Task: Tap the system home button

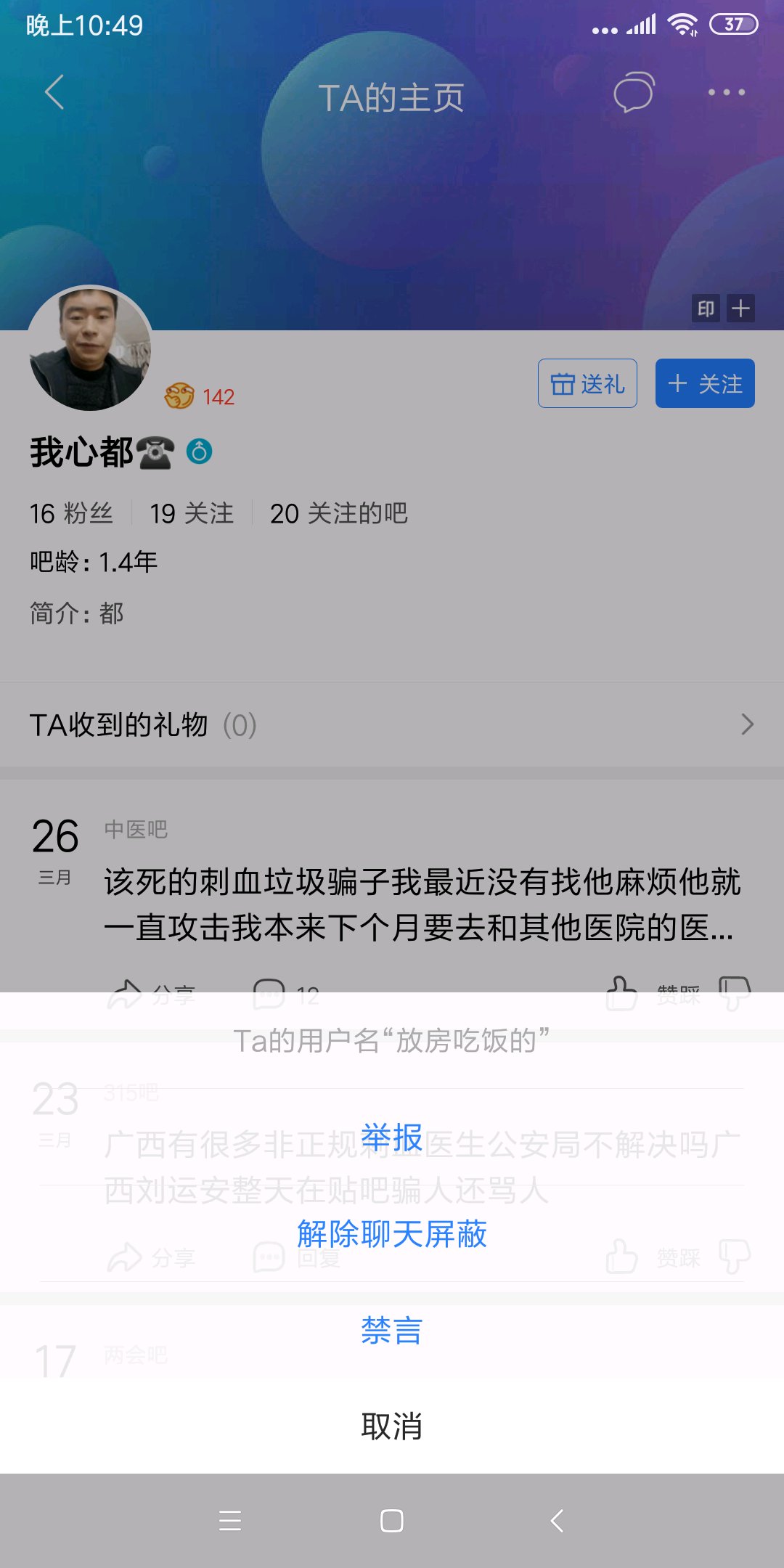Action: click(392, 1521)
